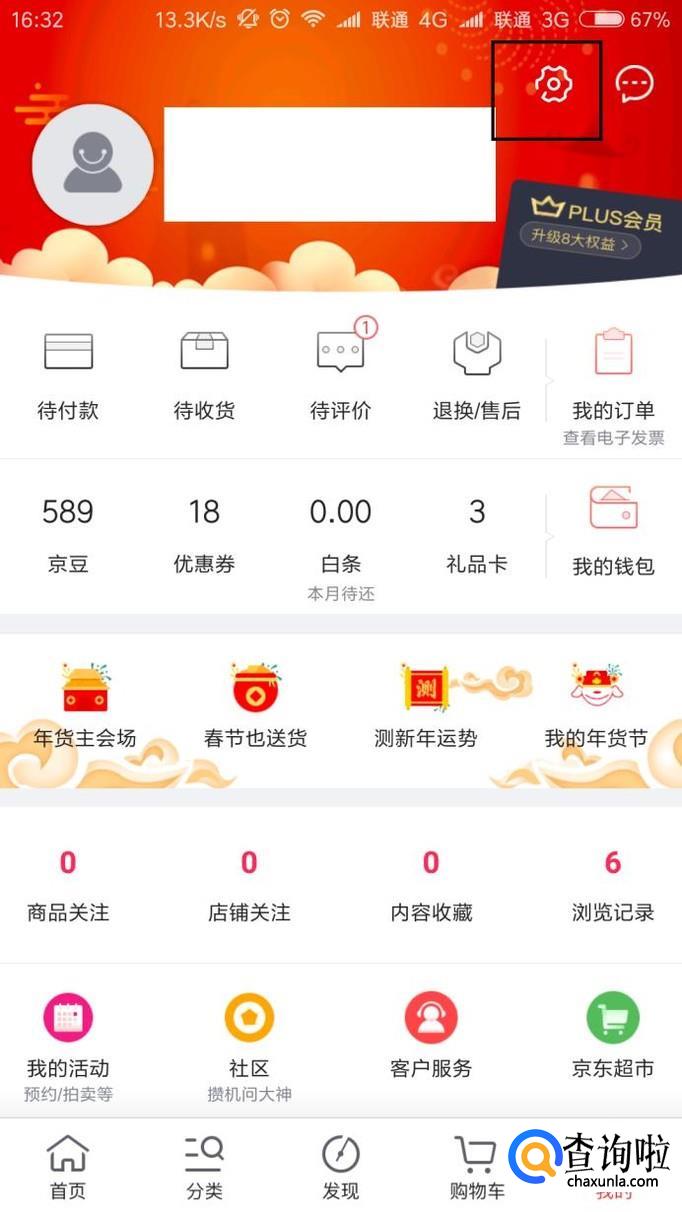Screen dimensions: 682x1212
Task: Switch to the 分类 tab
Action: [x=204, y=1167]
